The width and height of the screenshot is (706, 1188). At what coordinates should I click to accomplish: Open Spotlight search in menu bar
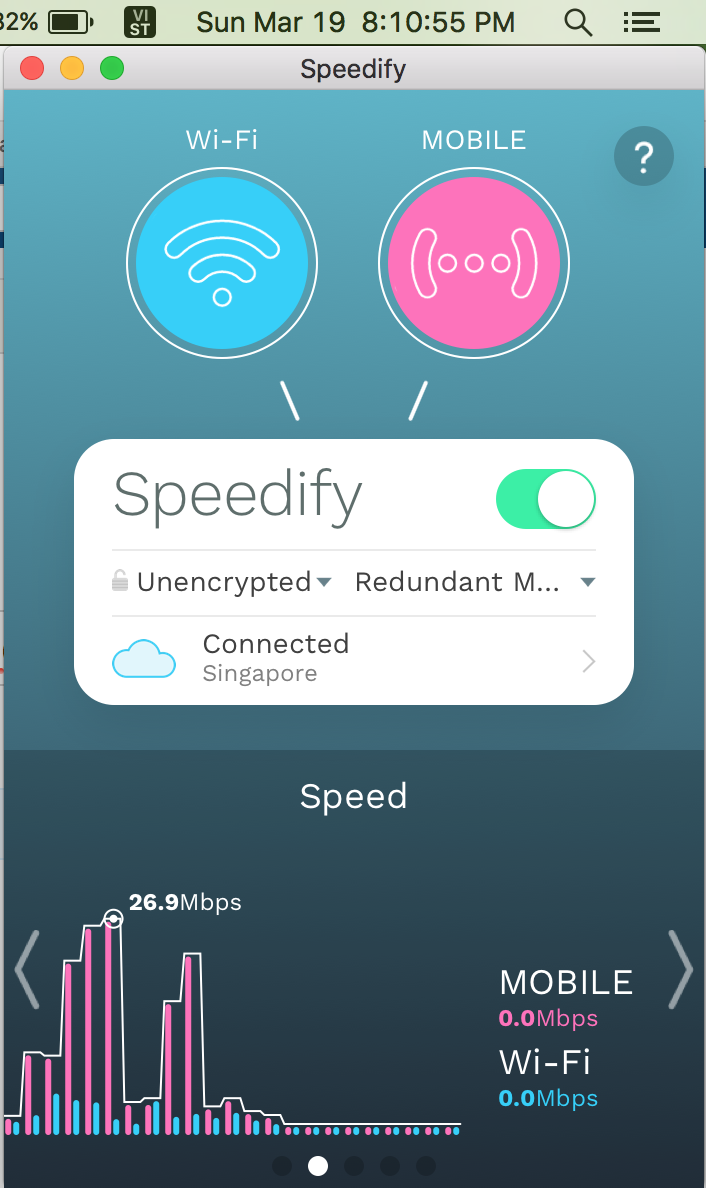(578, 21)
